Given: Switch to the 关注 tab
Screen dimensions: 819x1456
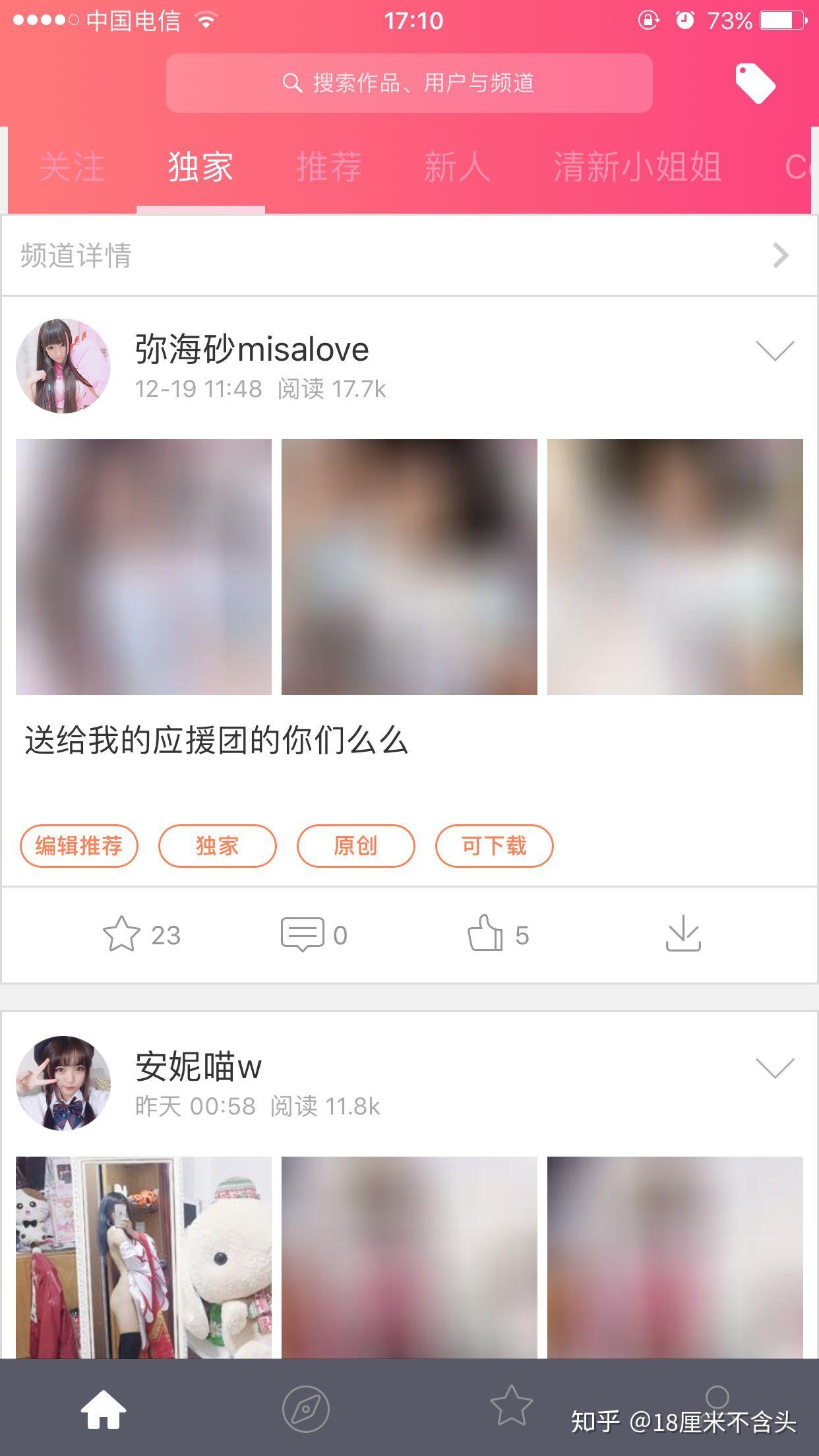Looking at the screenshot, I should [x=72, y=167].
